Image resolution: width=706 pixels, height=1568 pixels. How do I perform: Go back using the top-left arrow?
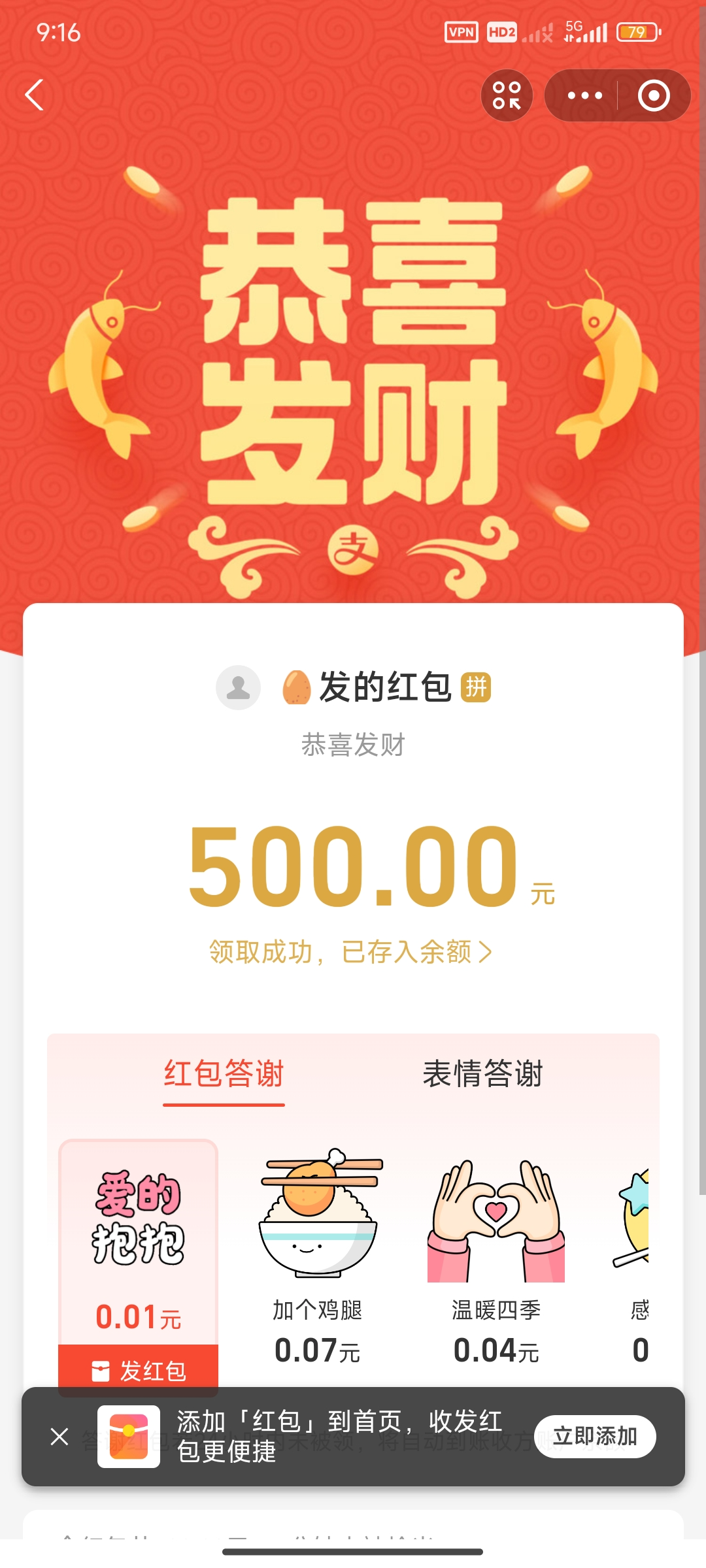coord(35,95)
